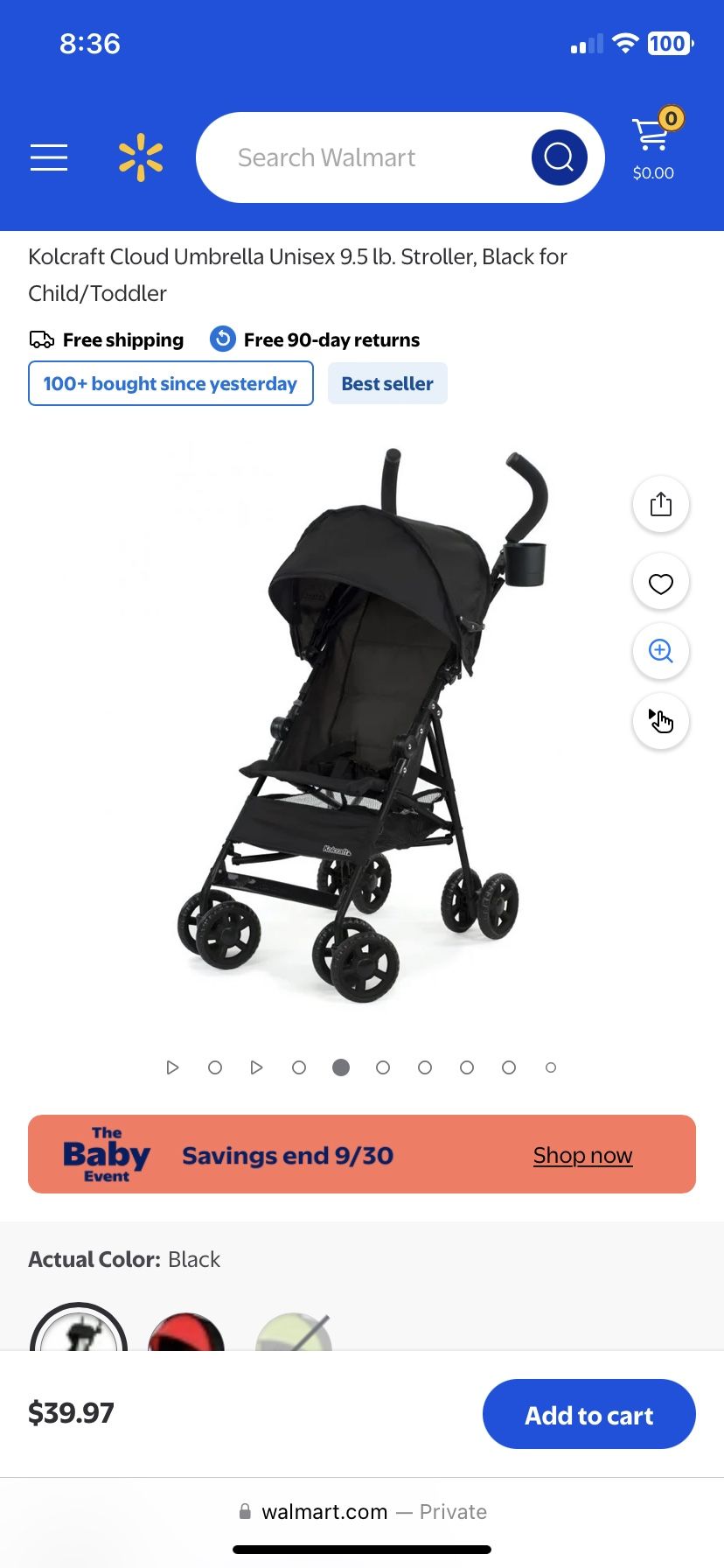Go to the last carousel page dot

(551, 1067)
